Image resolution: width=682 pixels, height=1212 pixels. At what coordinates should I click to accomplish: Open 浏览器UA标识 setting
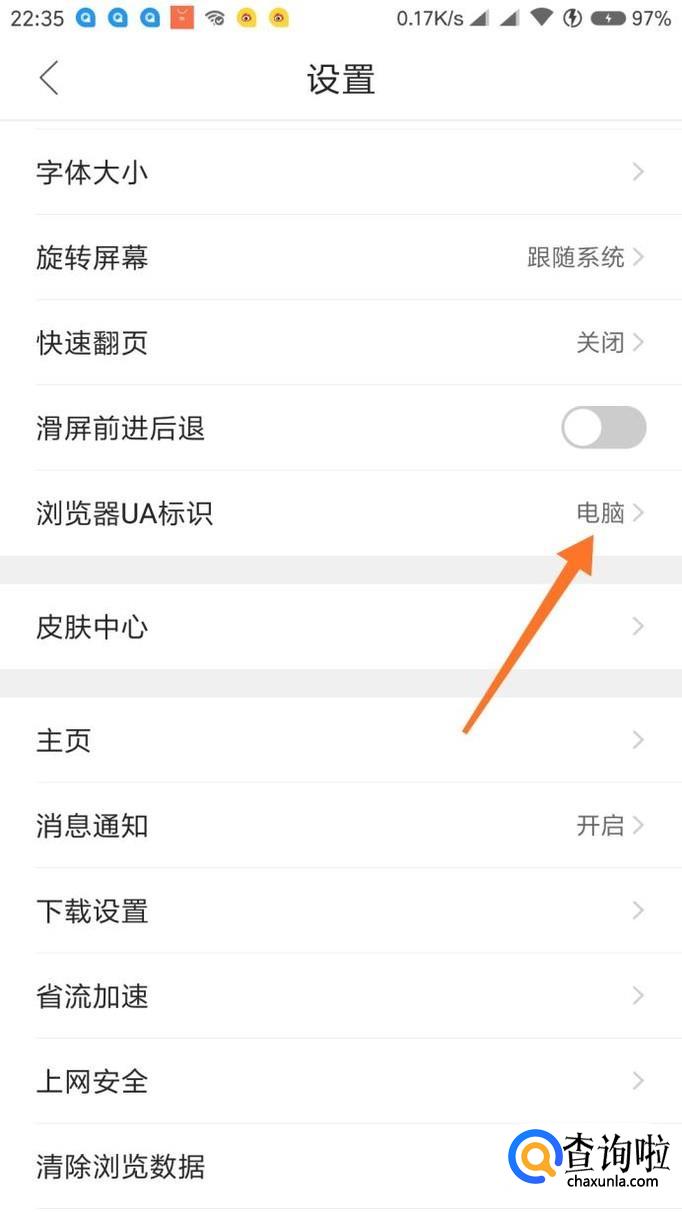coord(341,514)
